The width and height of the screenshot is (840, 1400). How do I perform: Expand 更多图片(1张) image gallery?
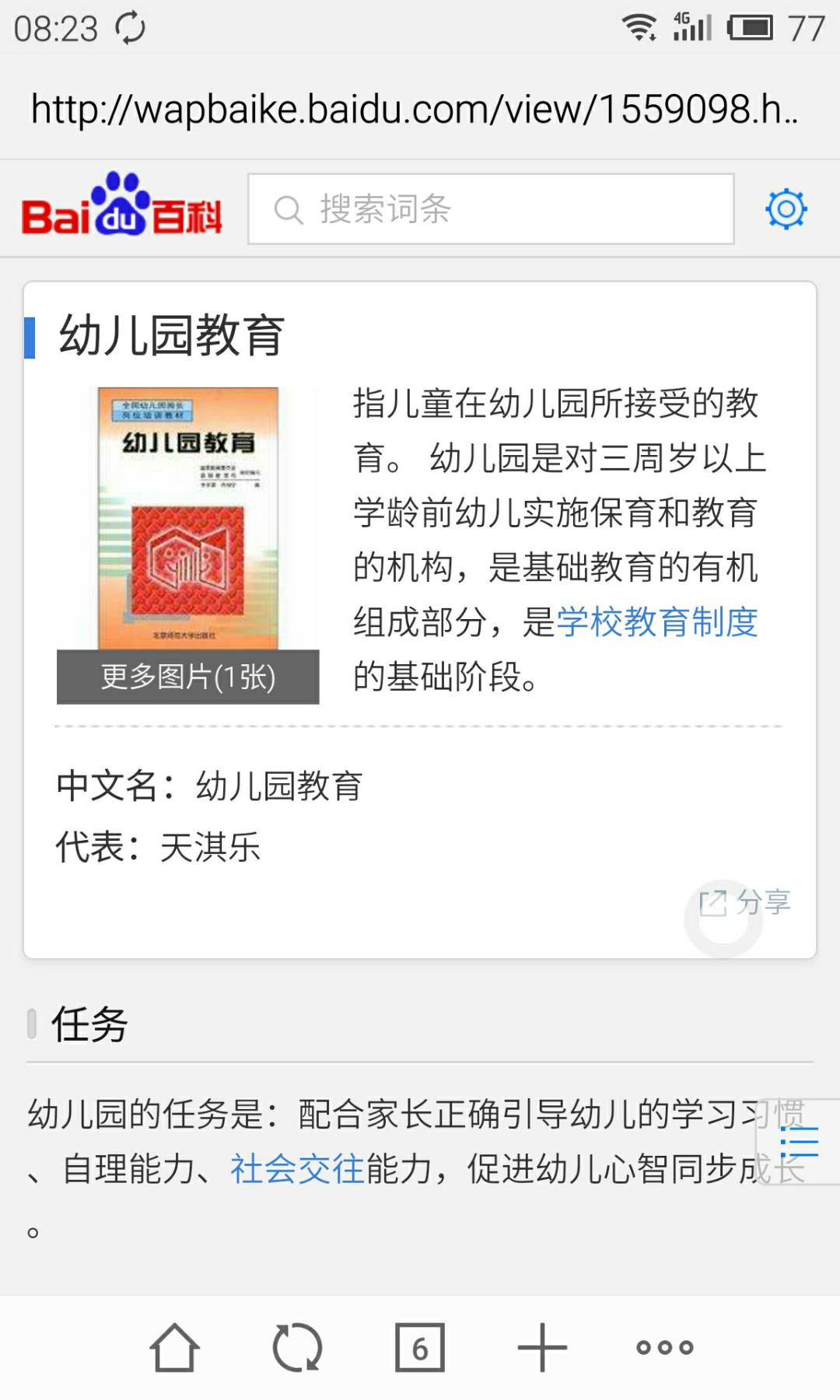pyautogui.click(x=187, y=677)
